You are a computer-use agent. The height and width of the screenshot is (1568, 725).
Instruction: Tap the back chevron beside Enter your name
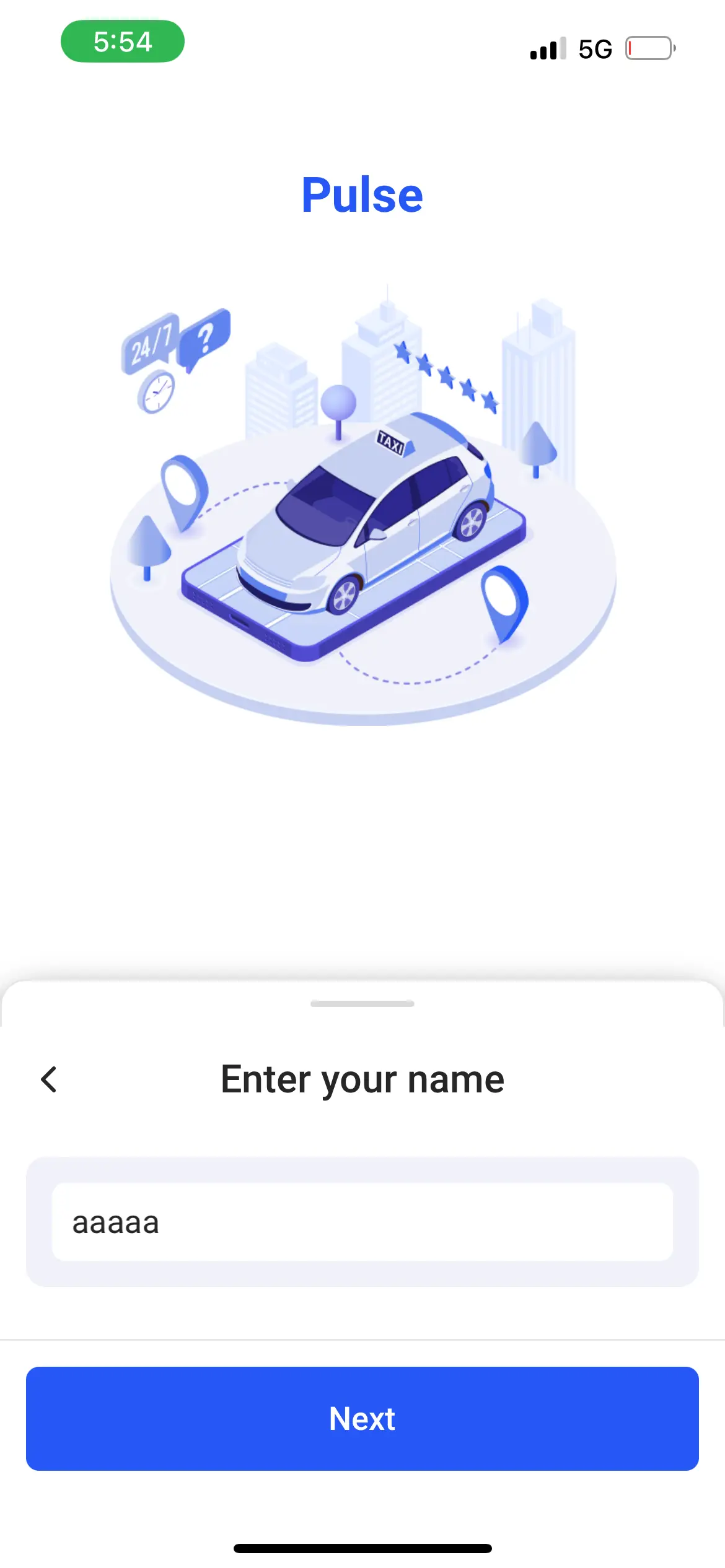(48, 1078)
